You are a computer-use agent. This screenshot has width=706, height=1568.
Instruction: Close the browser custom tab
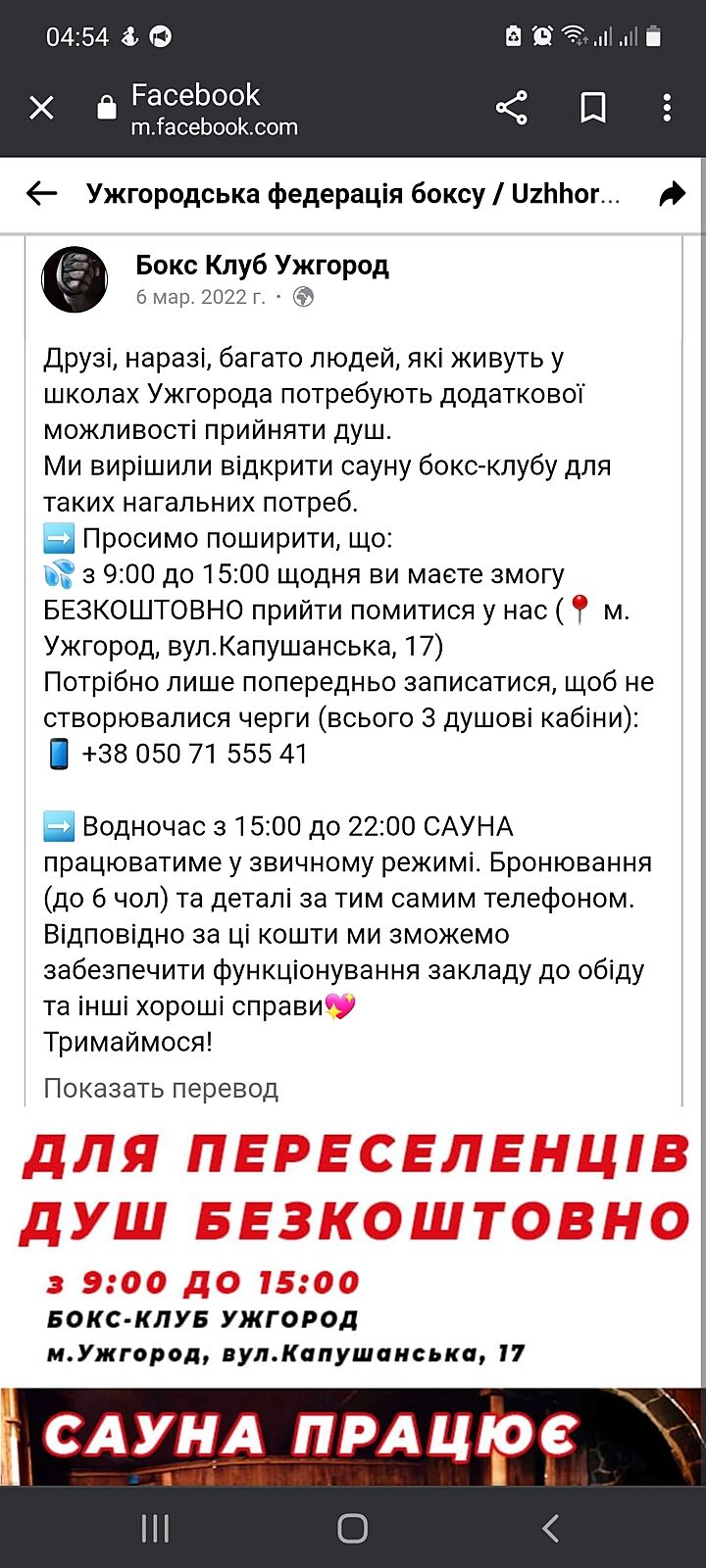coord(41,108)
